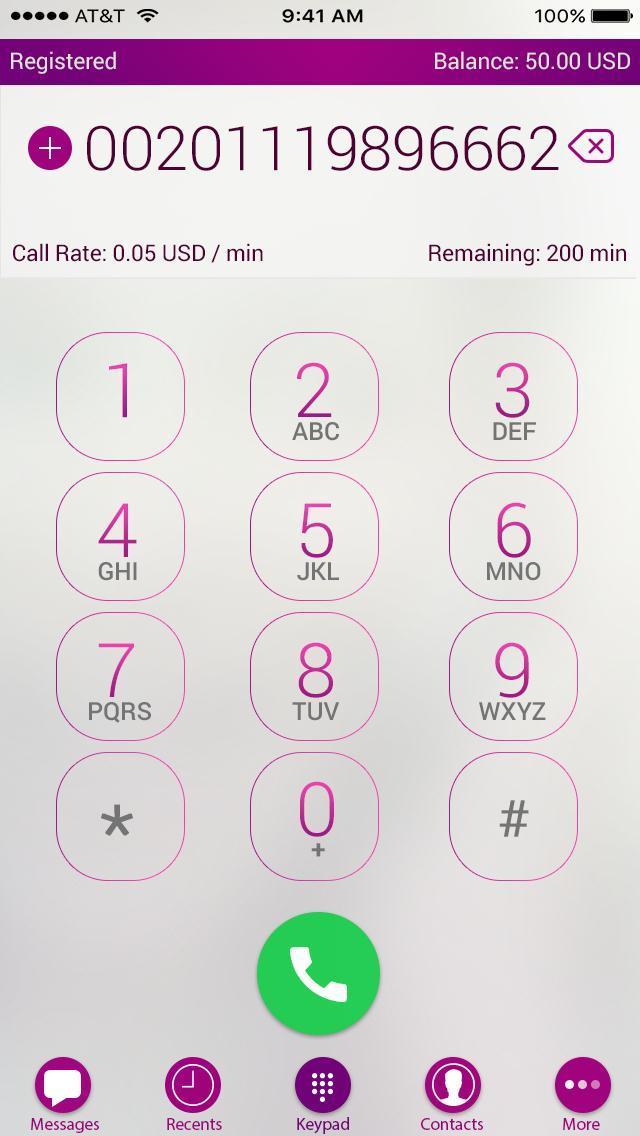
Task: Select the Keypad tab
Action: 322,1094
